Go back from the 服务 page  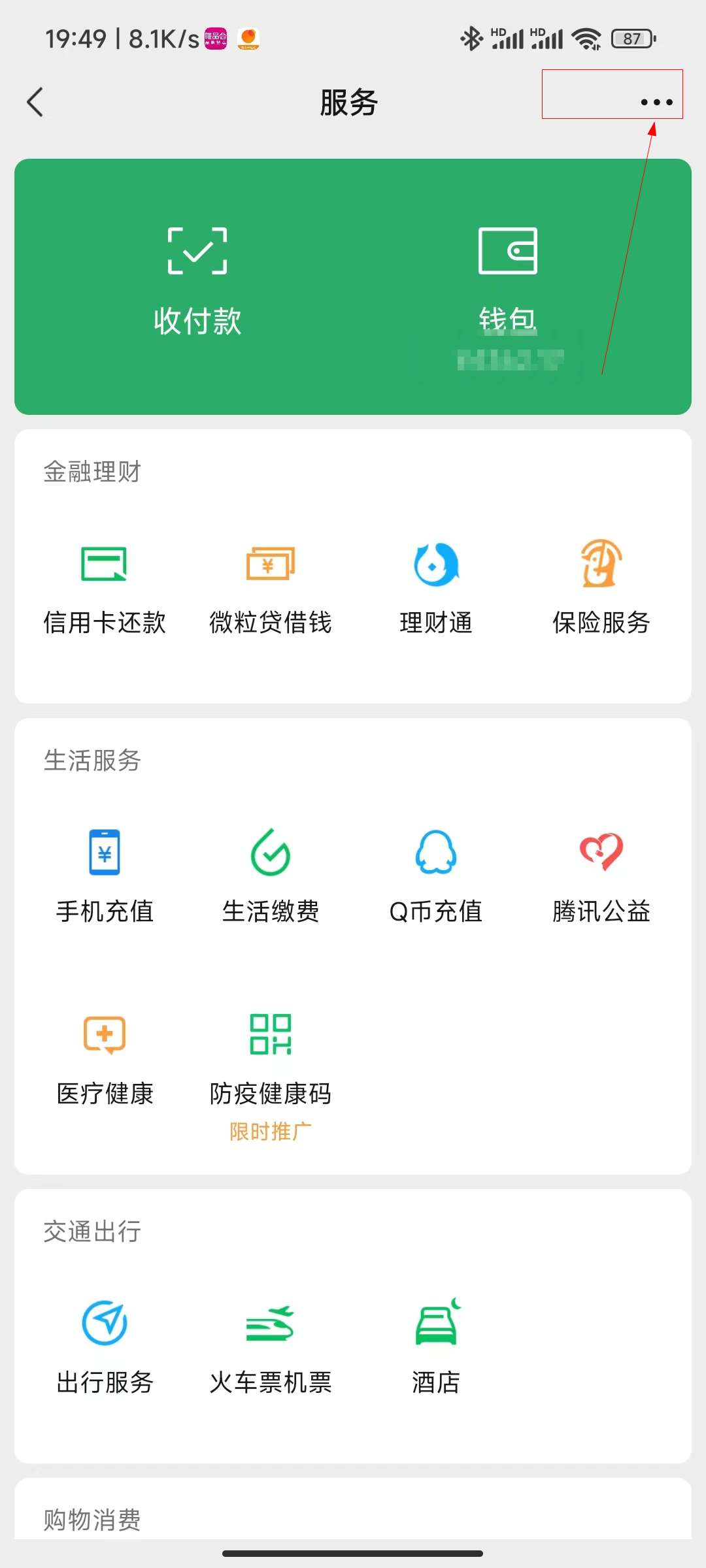click(x=35, y=103)
